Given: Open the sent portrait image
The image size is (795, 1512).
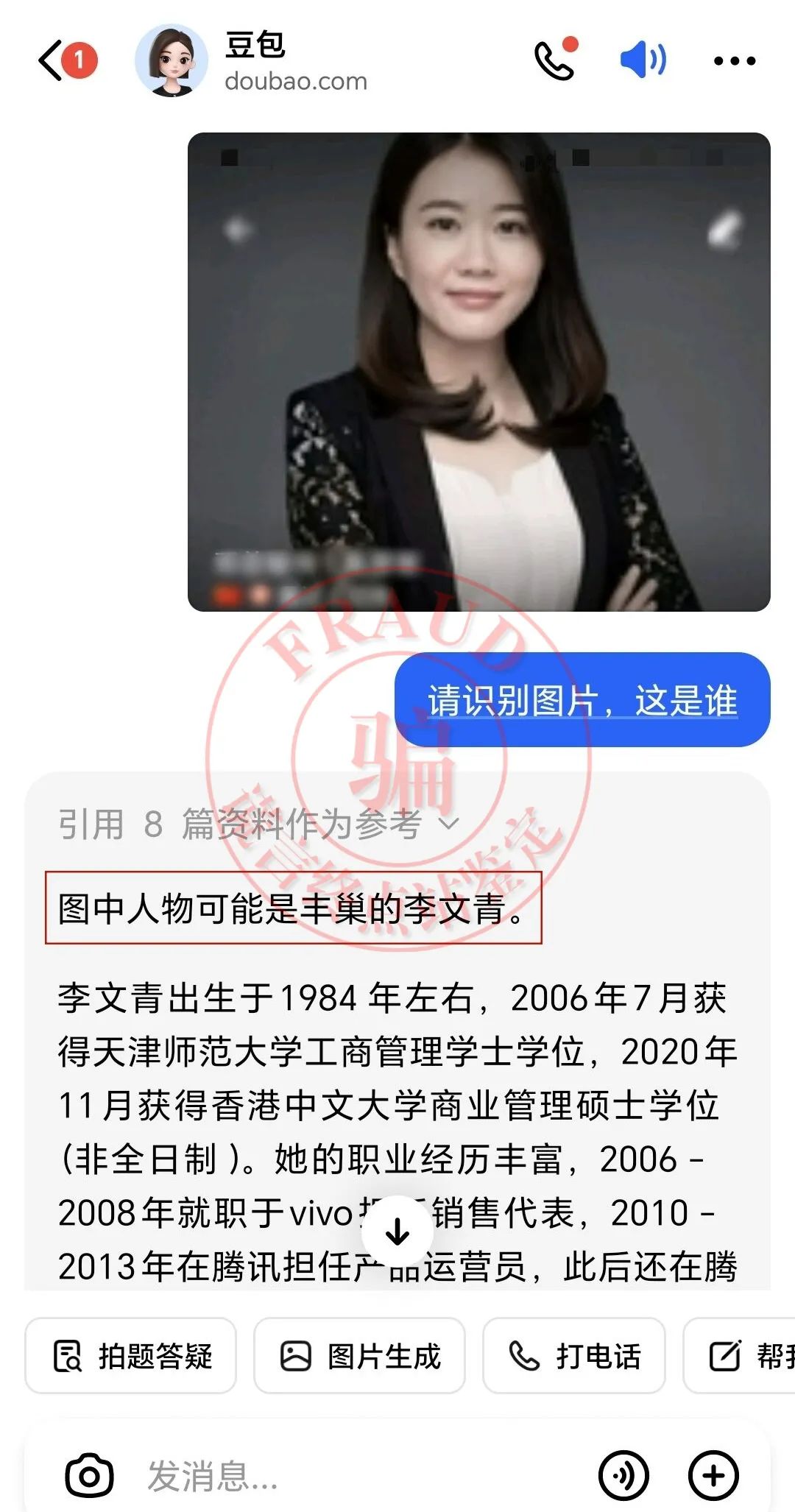Looking at the screenshot, I should tap(478, 372).
